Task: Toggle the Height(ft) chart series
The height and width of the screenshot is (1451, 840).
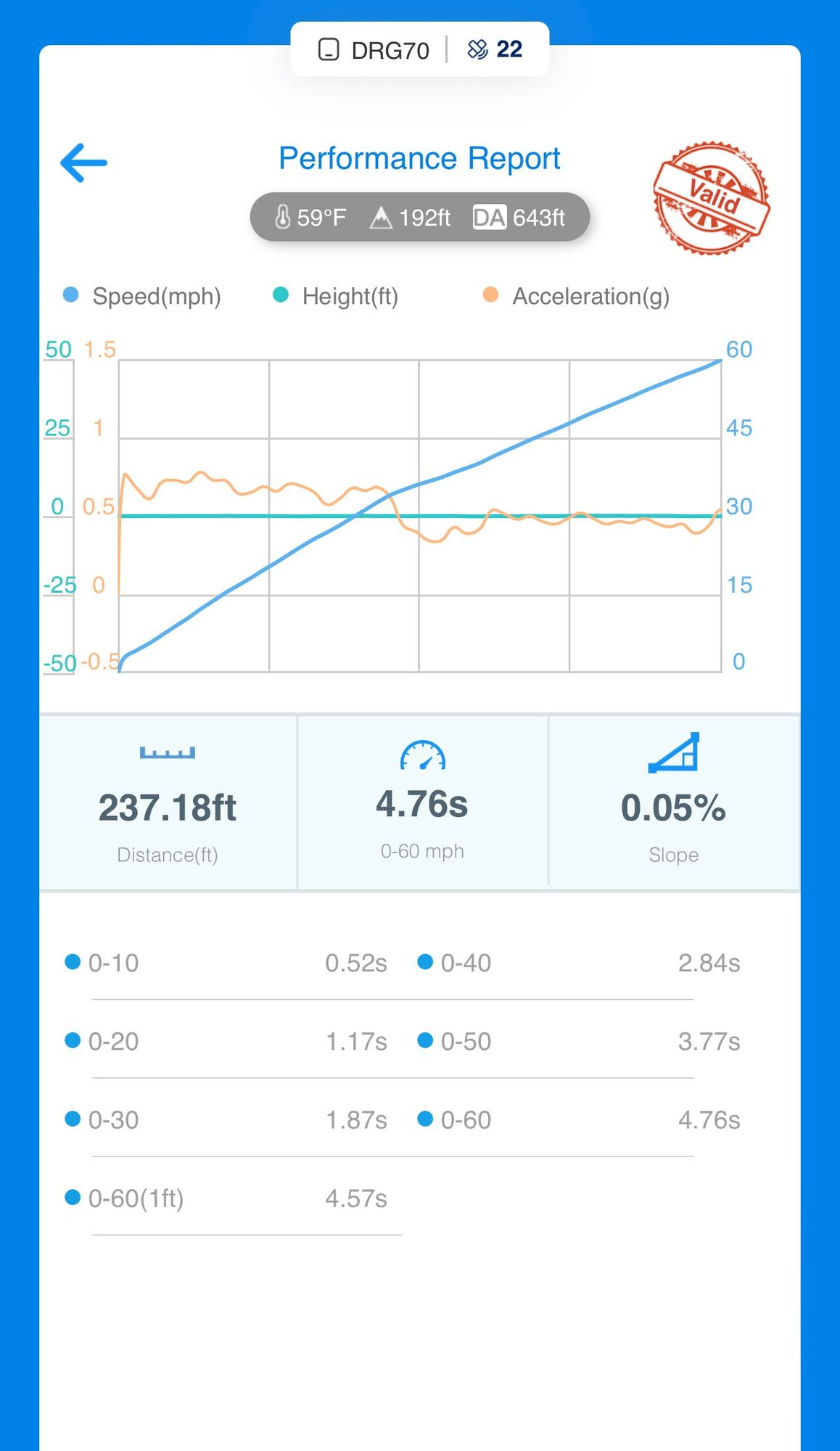Action: coord(337,296)
